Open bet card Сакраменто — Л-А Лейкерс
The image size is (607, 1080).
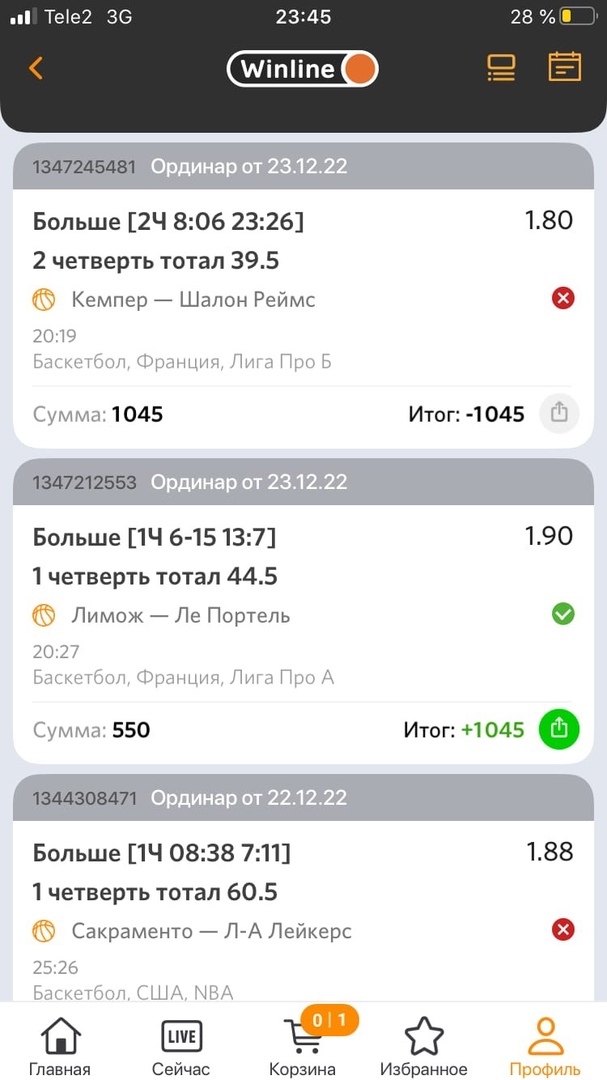[x=303, y=888]
